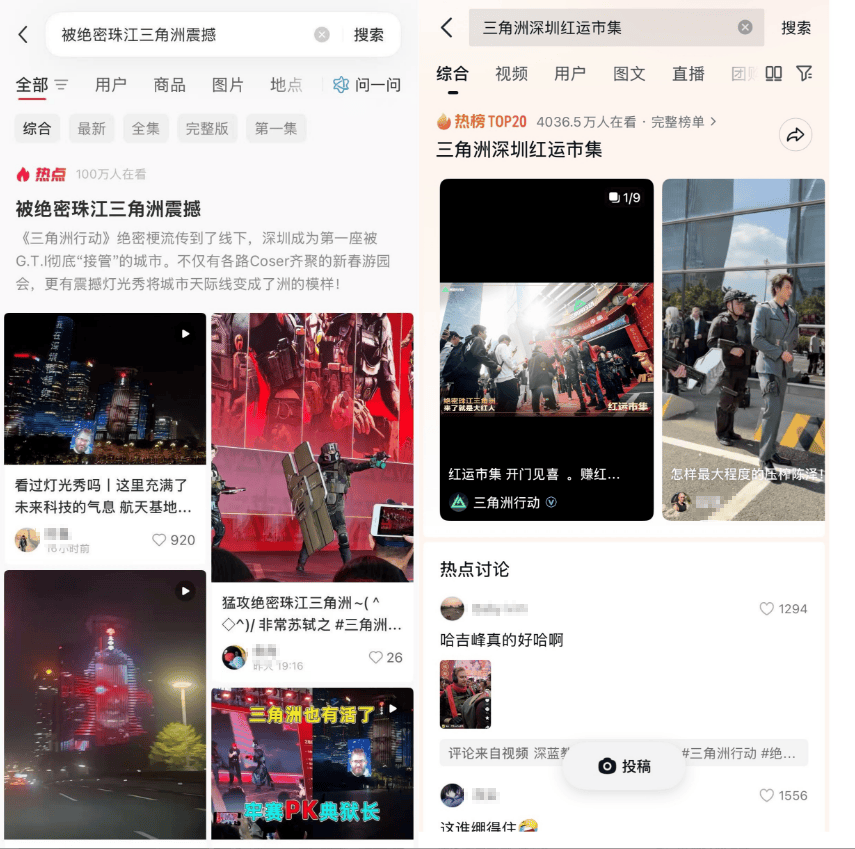855x849 pixels.
Task: Switch to the 图片 tab
Action: pyautogui.click(x=228, y=85)
